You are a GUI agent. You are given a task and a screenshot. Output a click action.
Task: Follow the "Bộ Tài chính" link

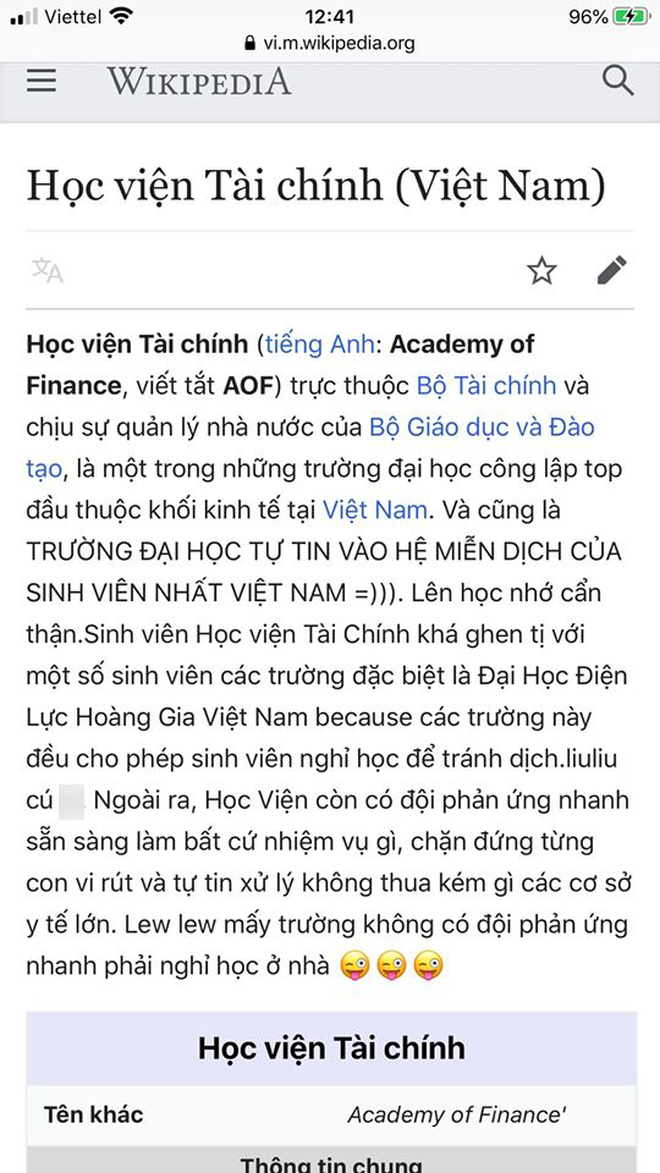click(486, 386)
